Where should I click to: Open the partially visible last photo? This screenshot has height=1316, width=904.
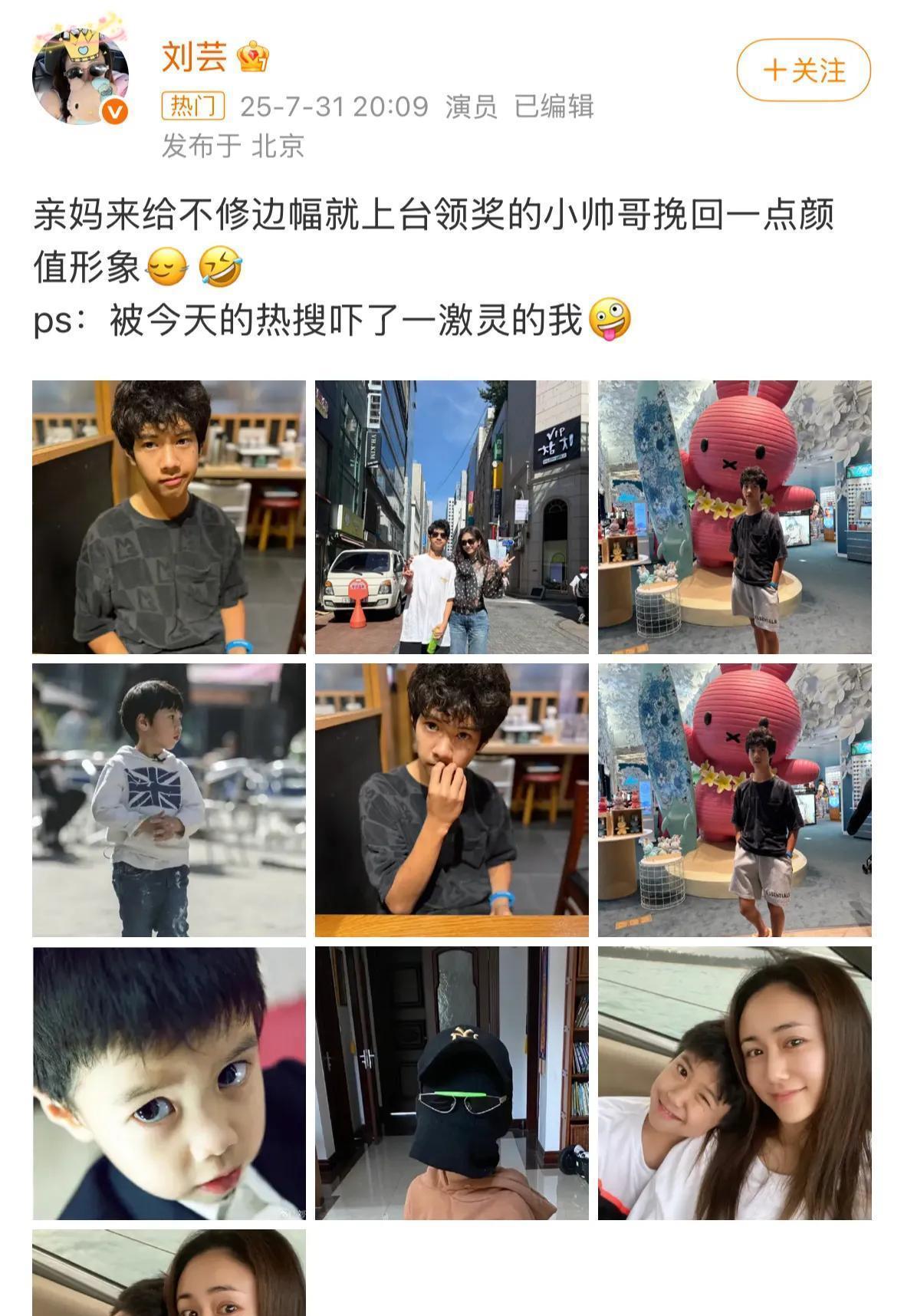(169, 1273)
